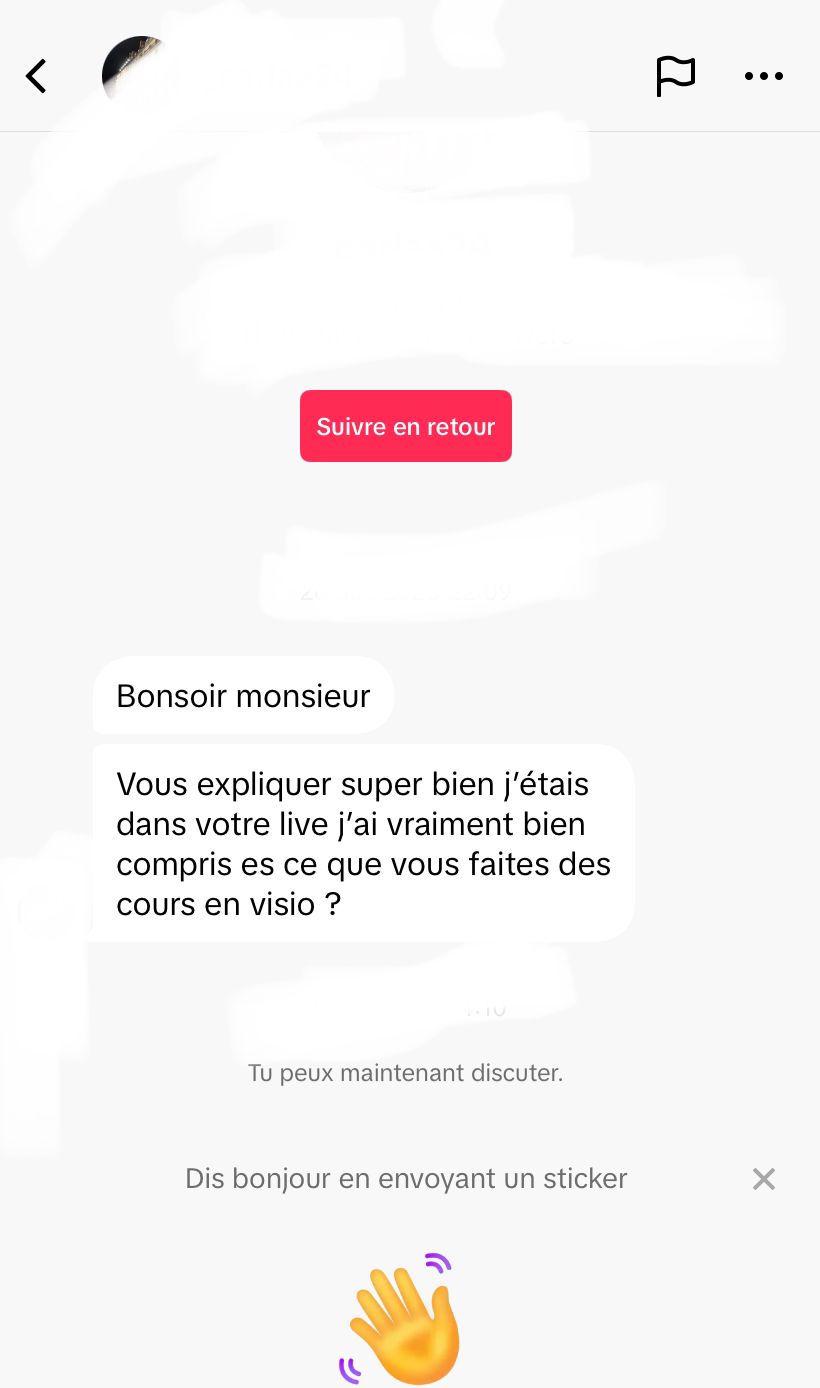Open the three-dot overflow menu
The height and width of the screenshot is (1388, 820).
point(764,76)
